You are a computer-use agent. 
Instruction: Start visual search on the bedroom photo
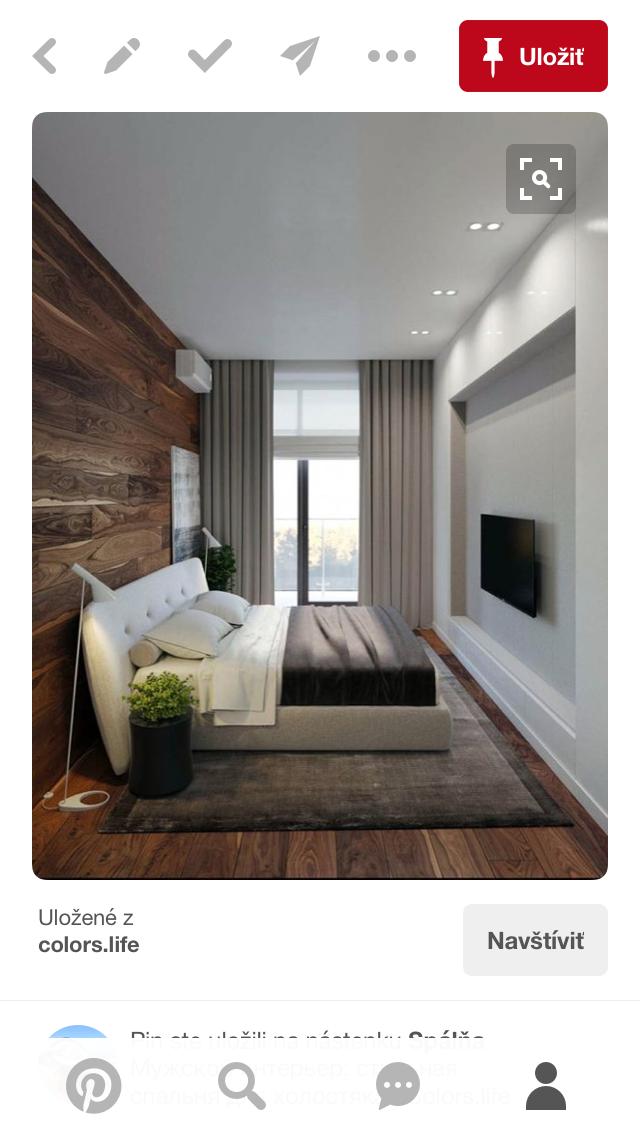[541, 179]
